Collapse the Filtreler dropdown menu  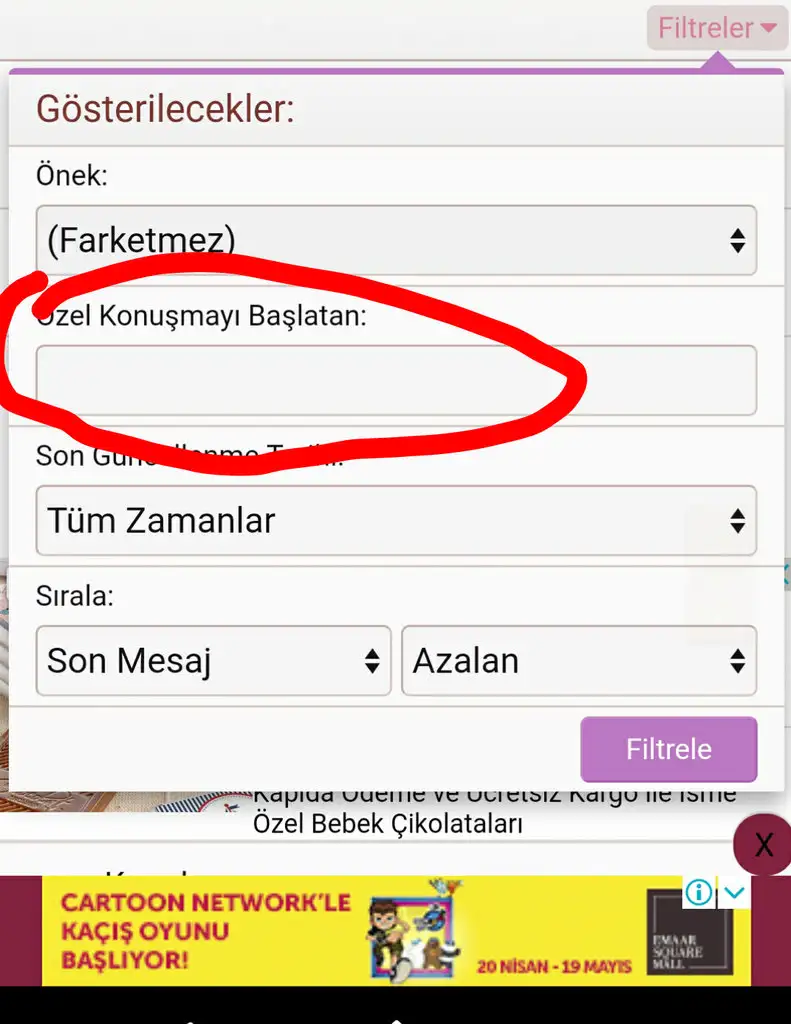pos(716,28)
